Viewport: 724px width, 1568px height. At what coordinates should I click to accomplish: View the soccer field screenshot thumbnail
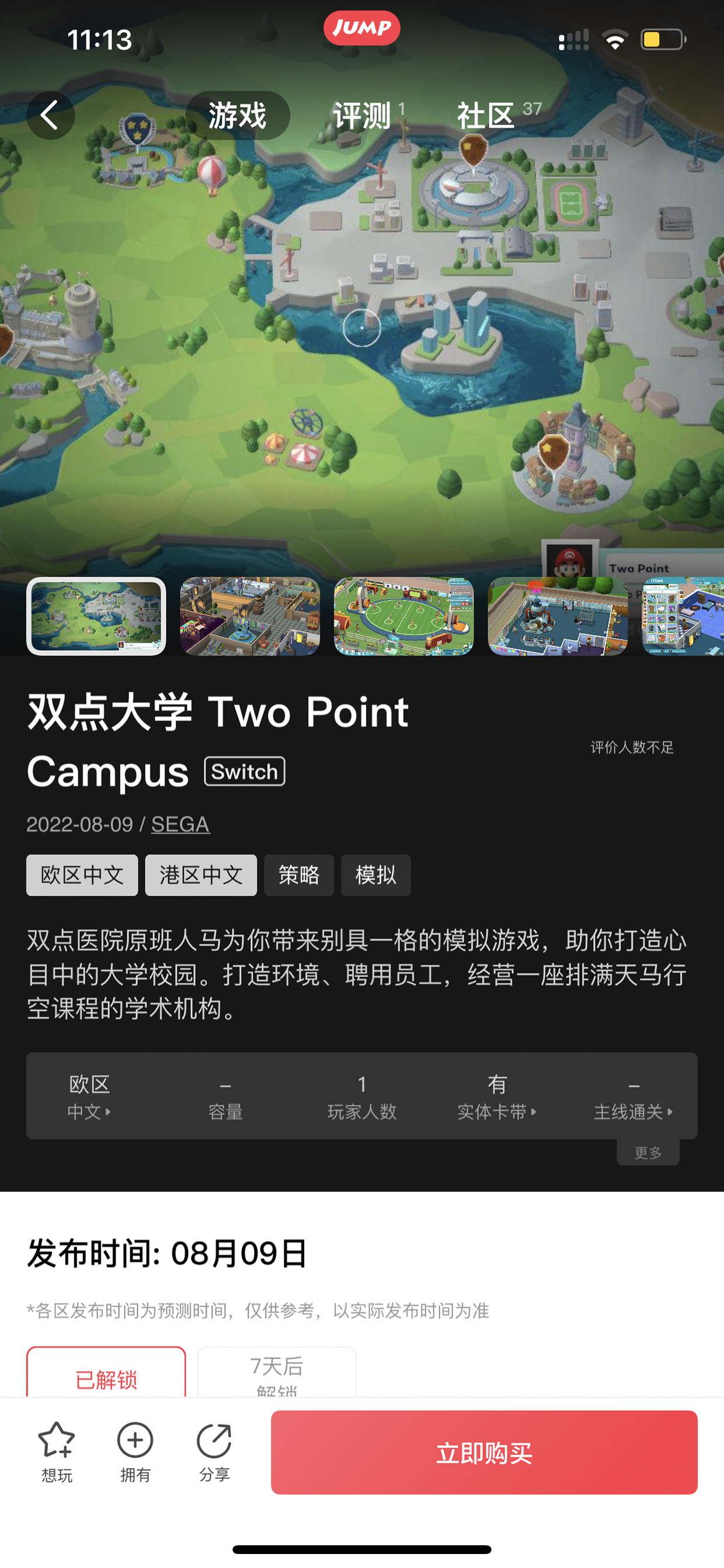tap(404, 616)
